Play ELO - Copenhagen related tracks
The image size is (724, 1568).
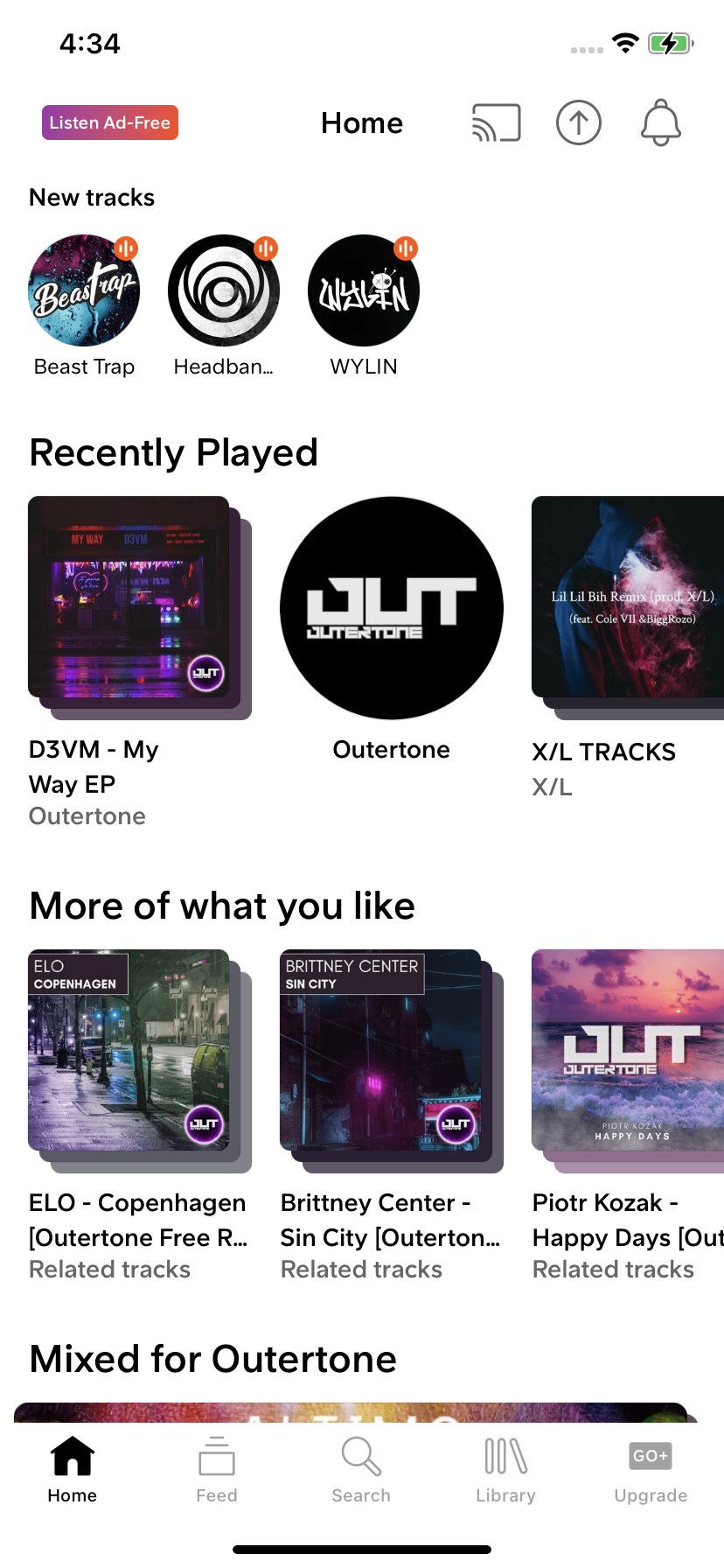(129, 1052)
